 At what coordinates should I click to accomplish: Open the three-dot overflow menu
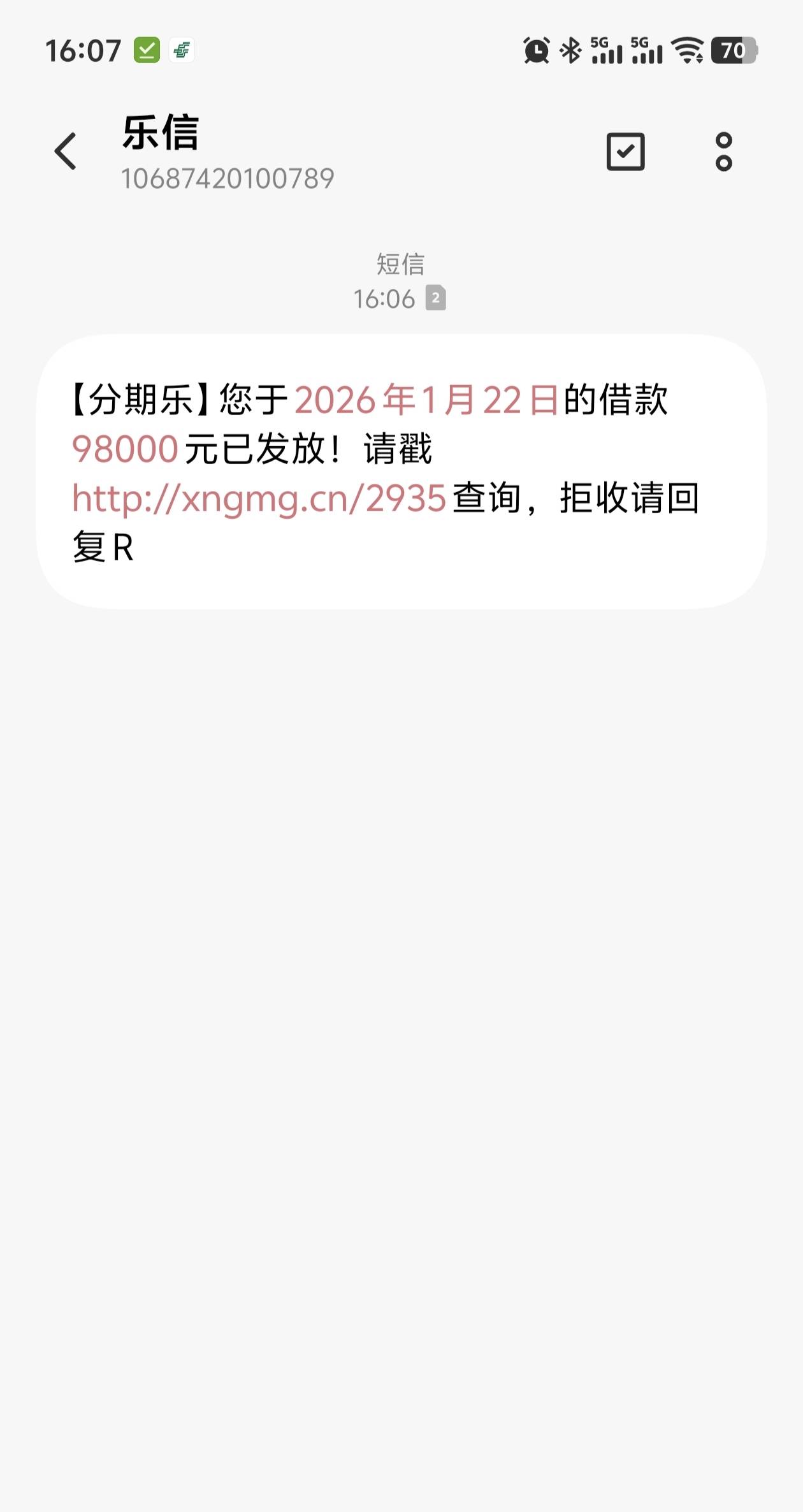pyautogui.click(x=723, y=152)
